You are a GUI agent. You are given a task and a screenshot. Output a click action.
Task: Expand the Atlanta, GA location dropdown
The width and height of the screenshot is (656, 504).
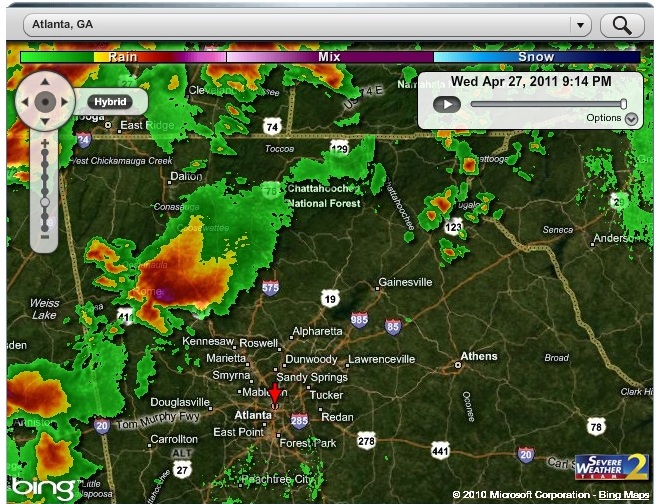pyautogui.click(x=580, y=25)
